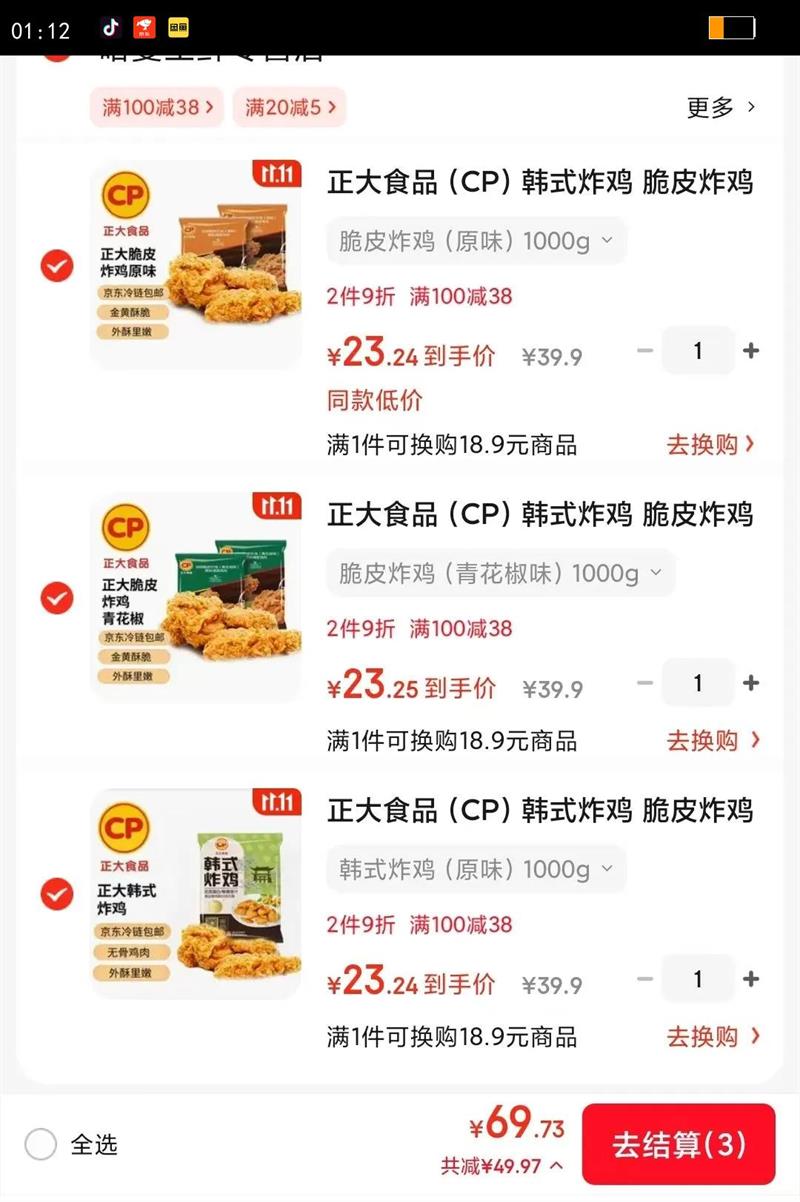This screenshot has height=1202, width=800.
Task: View the 正大韩式炸鸡 product image
Action: (196, 893)
